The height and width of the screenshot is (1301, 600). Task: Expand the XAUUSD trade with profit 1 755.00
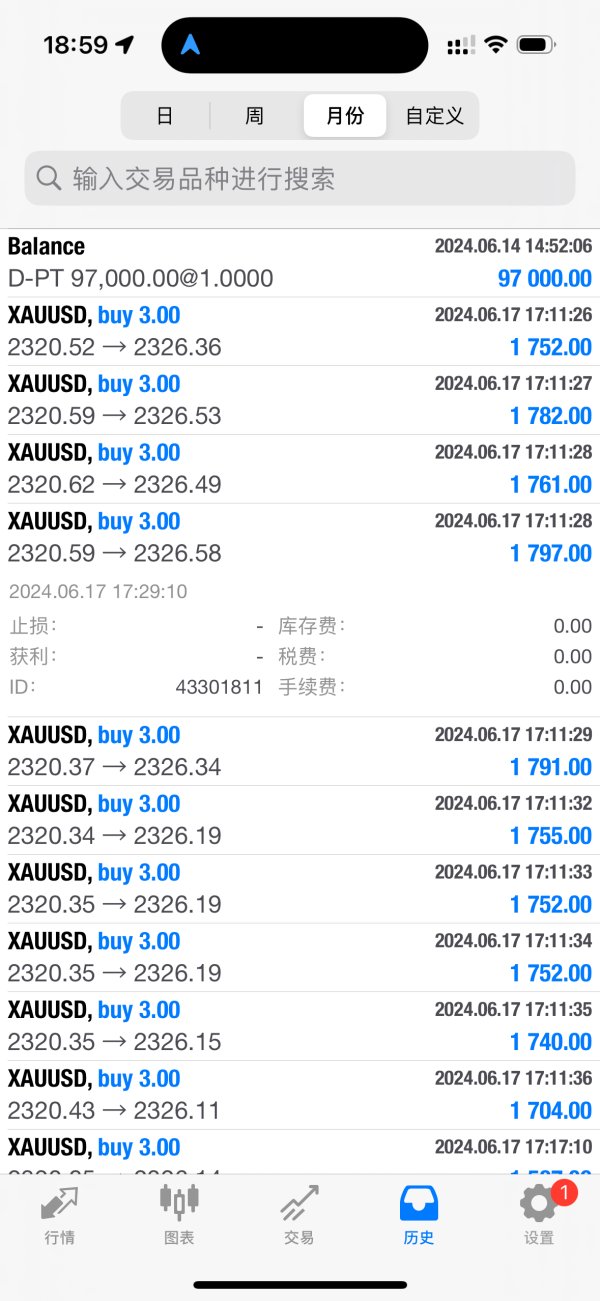tap(300, 820)
